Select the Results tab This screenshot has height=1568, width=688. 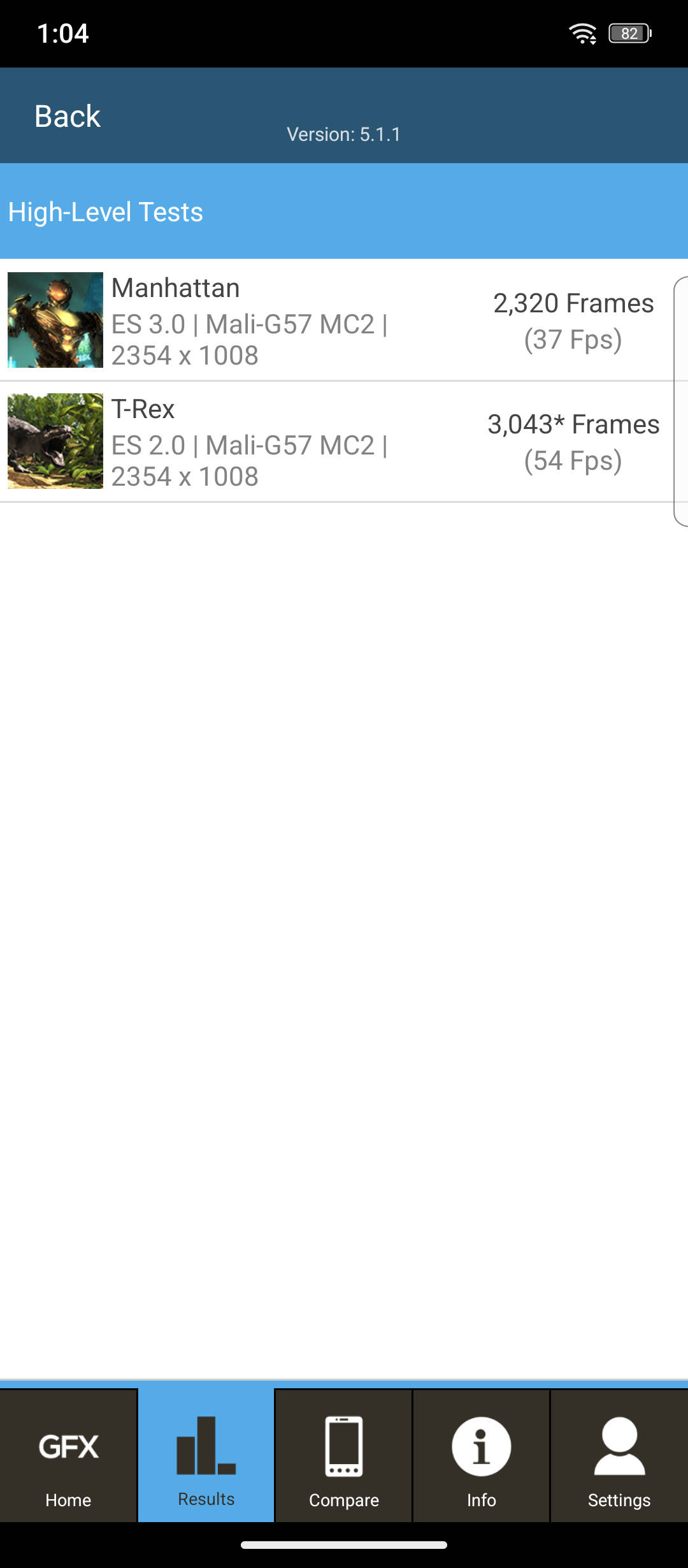pyautogui.click(x=206, y=1457)
